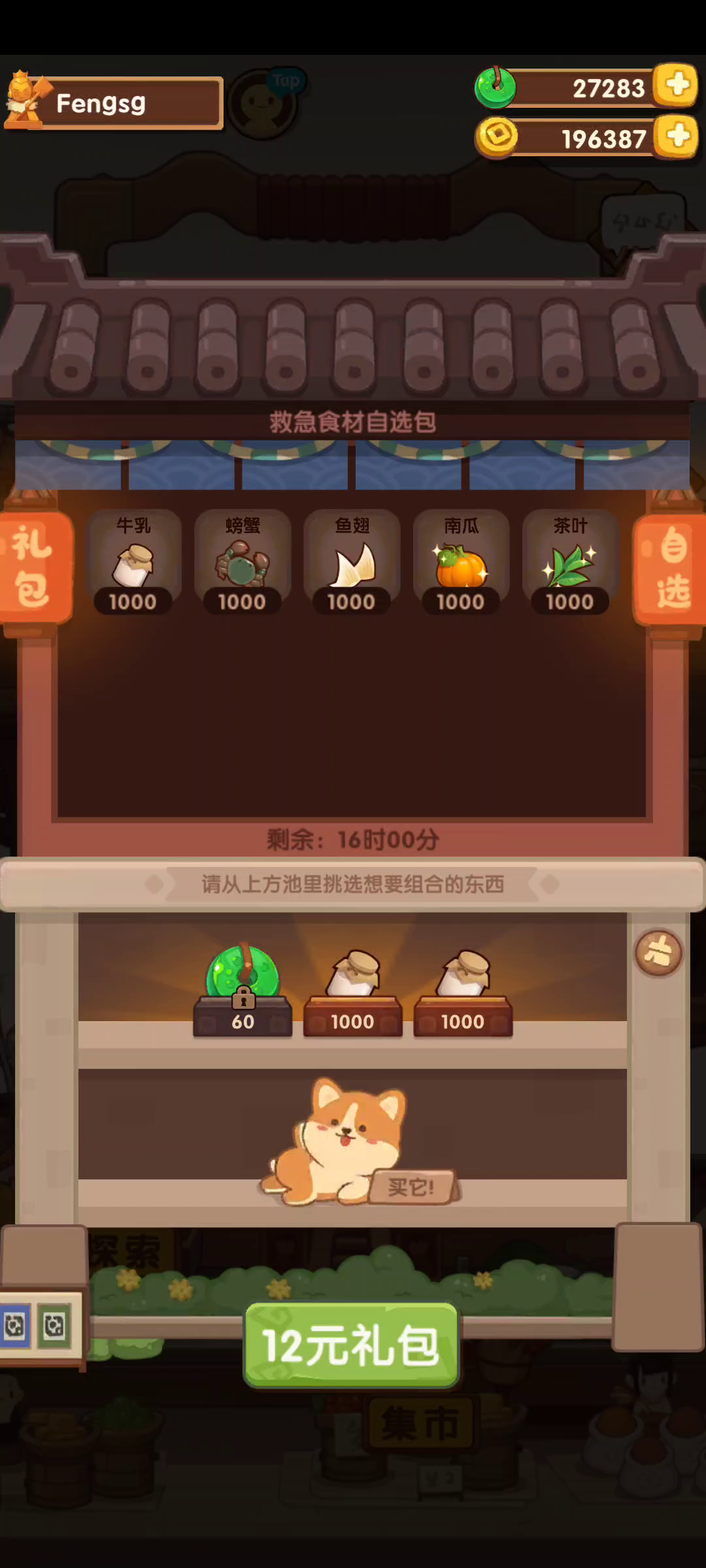Select the 南瓜 pumpkin ingredient

click(461, 563)
